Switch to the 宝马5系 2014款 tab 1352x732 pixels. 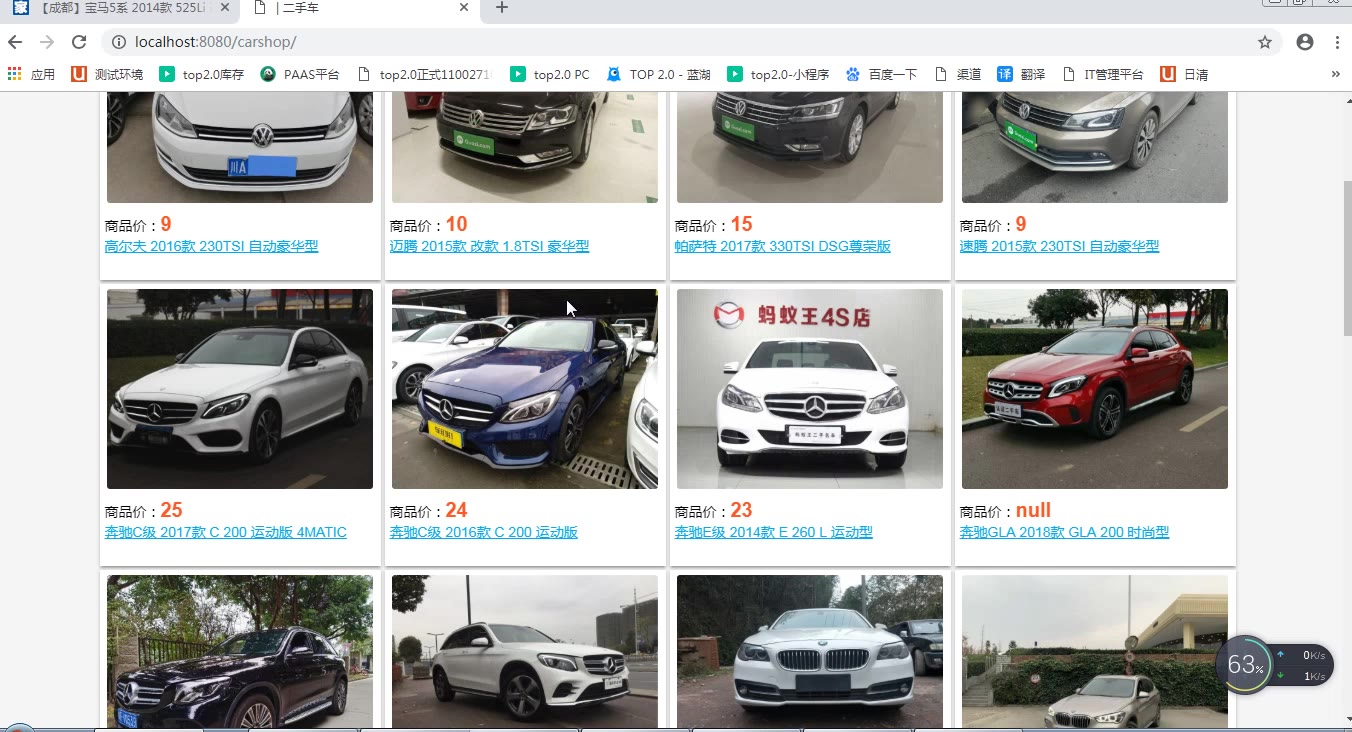[120, 8]
